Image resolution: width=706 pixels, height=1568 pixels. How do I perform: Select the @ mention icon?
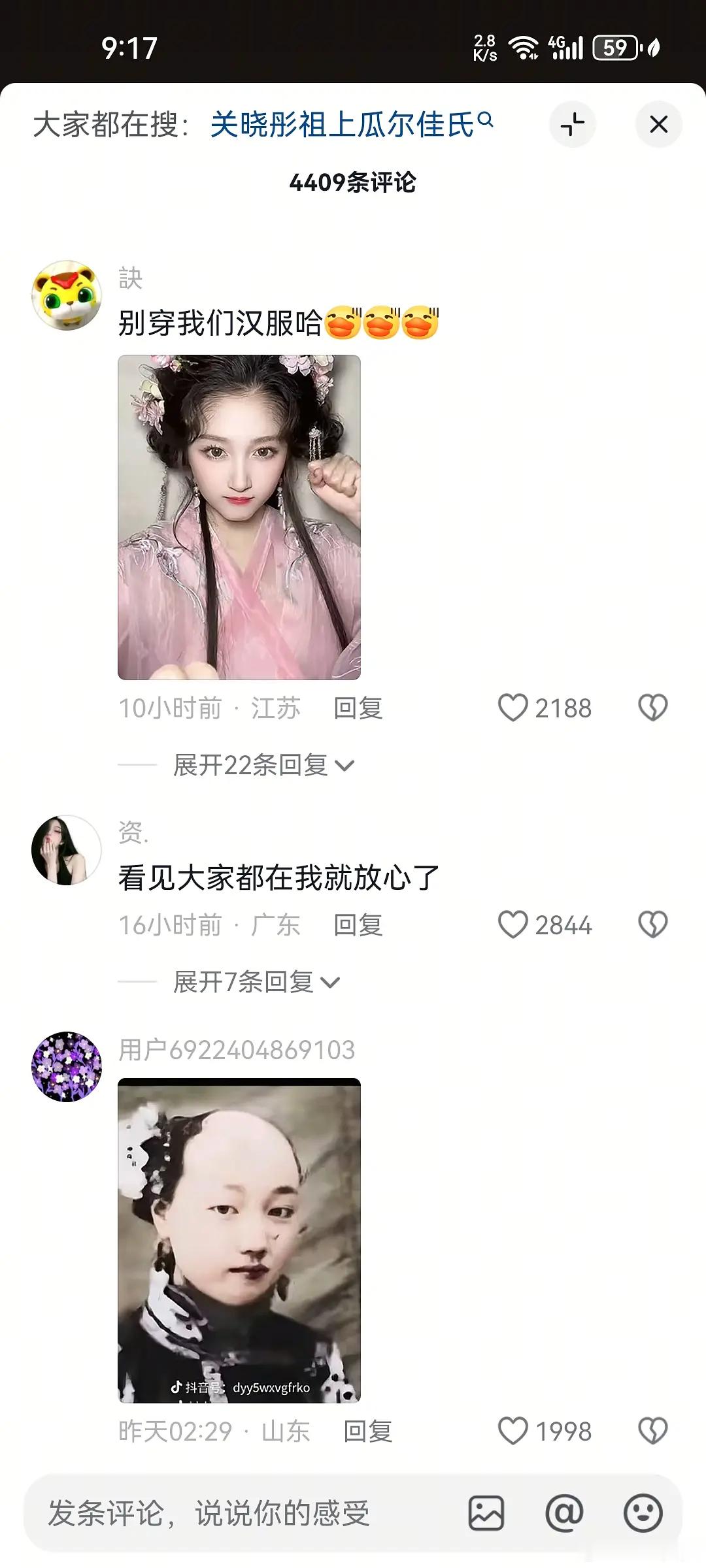tap(563, 1514)
